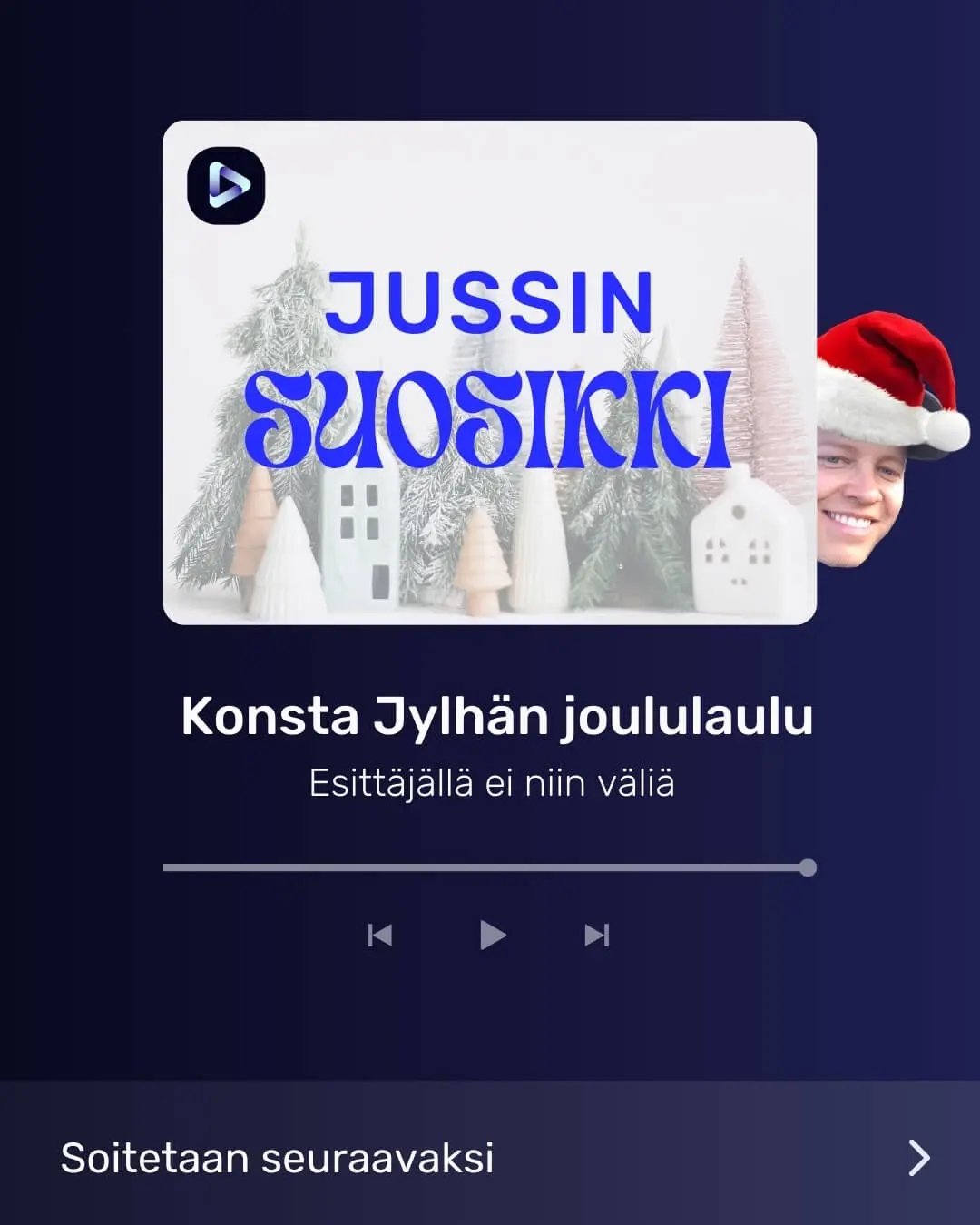Tap the end of the playback progress line
Screen dimensions: 980x1225
[808, 868]
